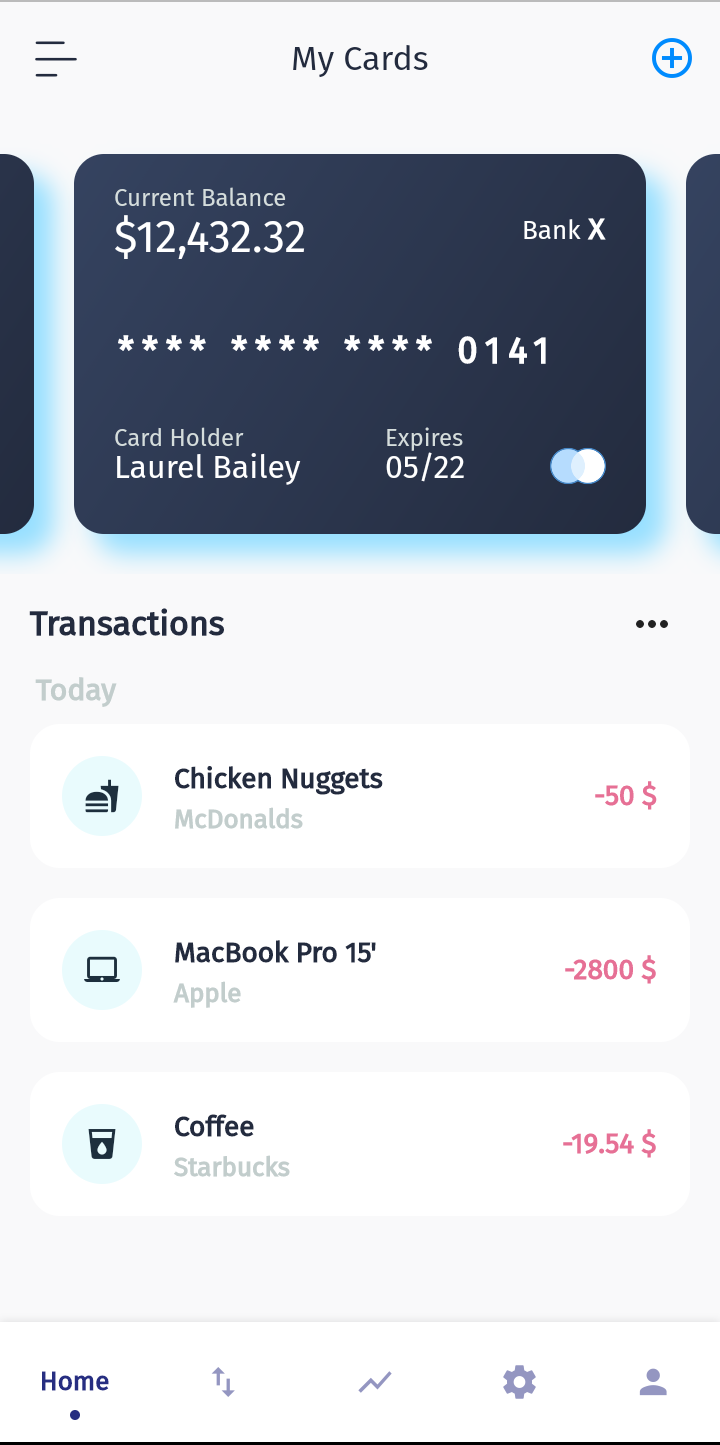View the MacBook Pro 15' Apple transaction

[x=360, y=970]
